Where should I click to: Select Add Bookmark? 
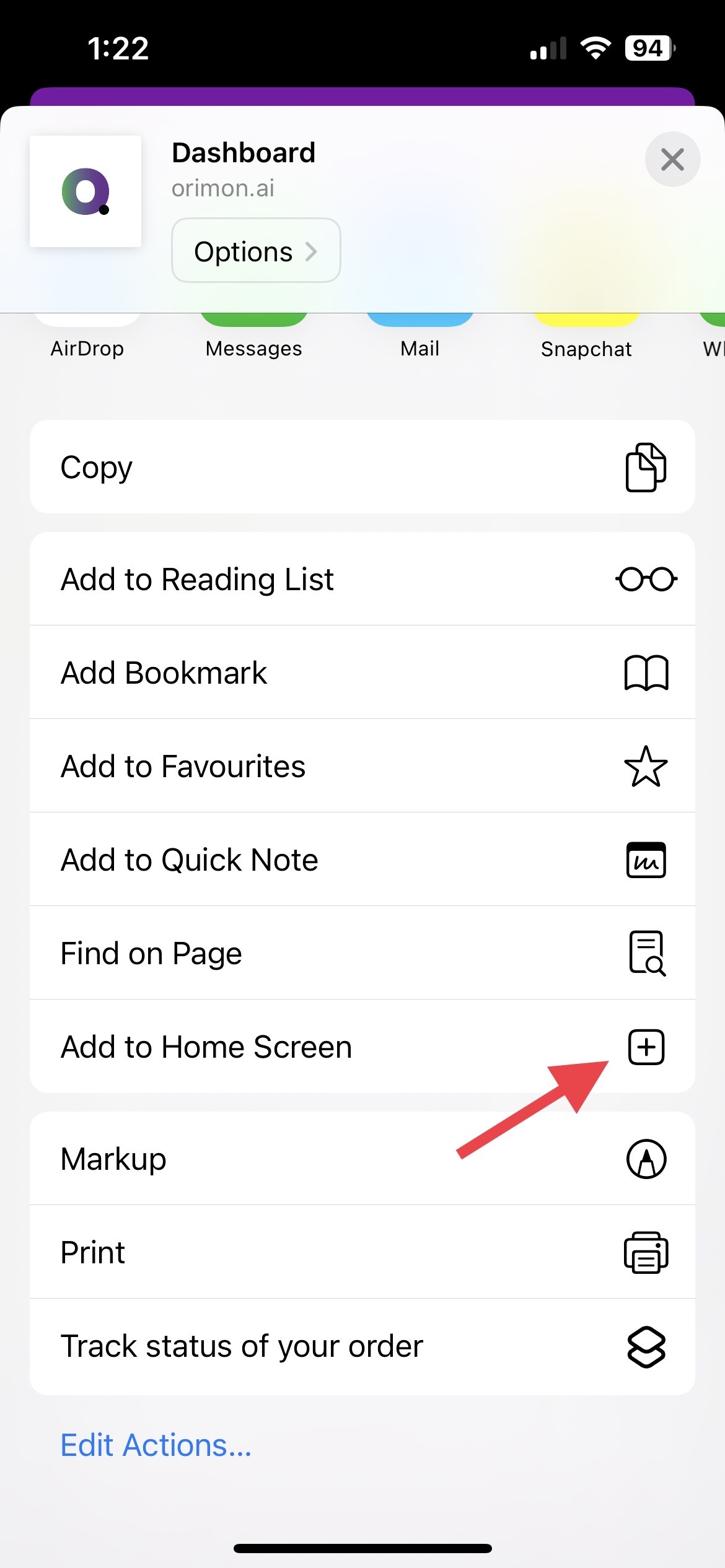[362, 673]
